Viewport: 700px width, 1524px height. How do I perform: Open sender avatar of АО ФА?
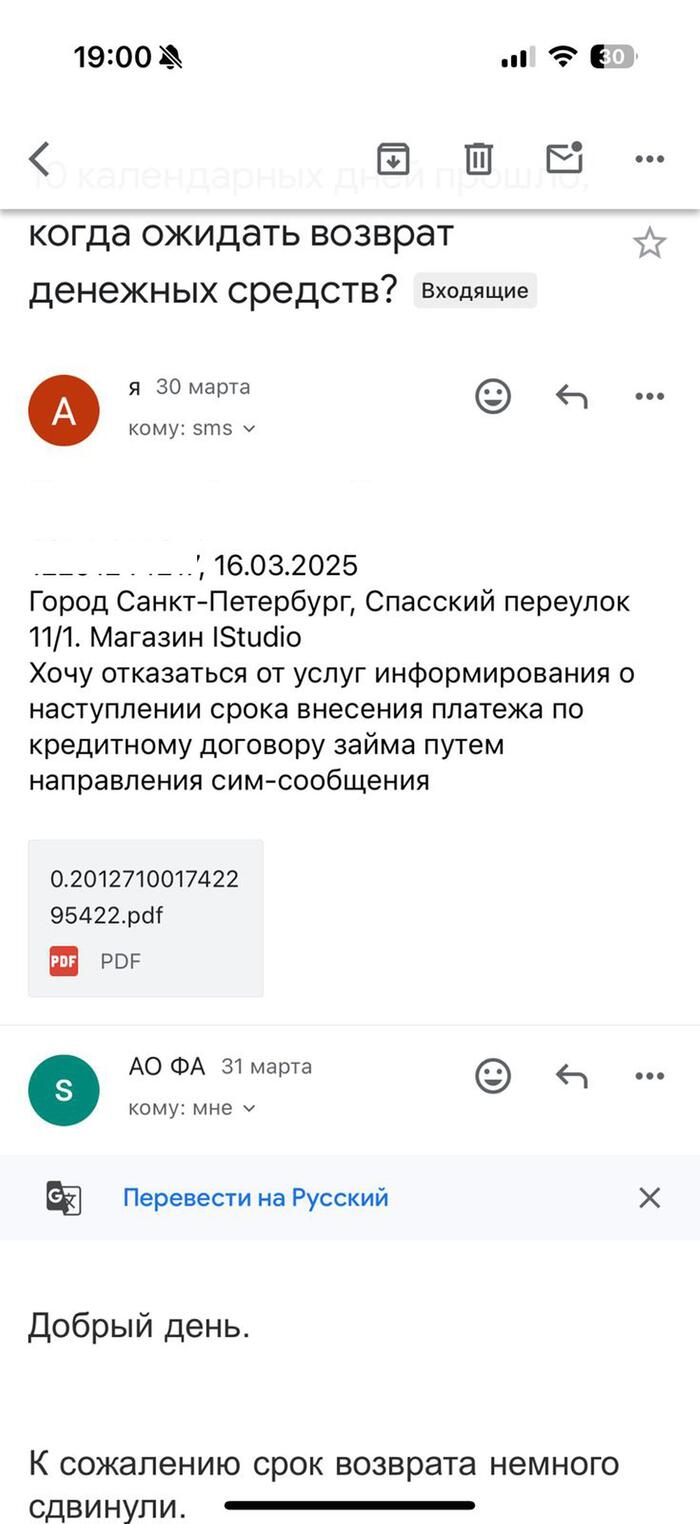64,1090
